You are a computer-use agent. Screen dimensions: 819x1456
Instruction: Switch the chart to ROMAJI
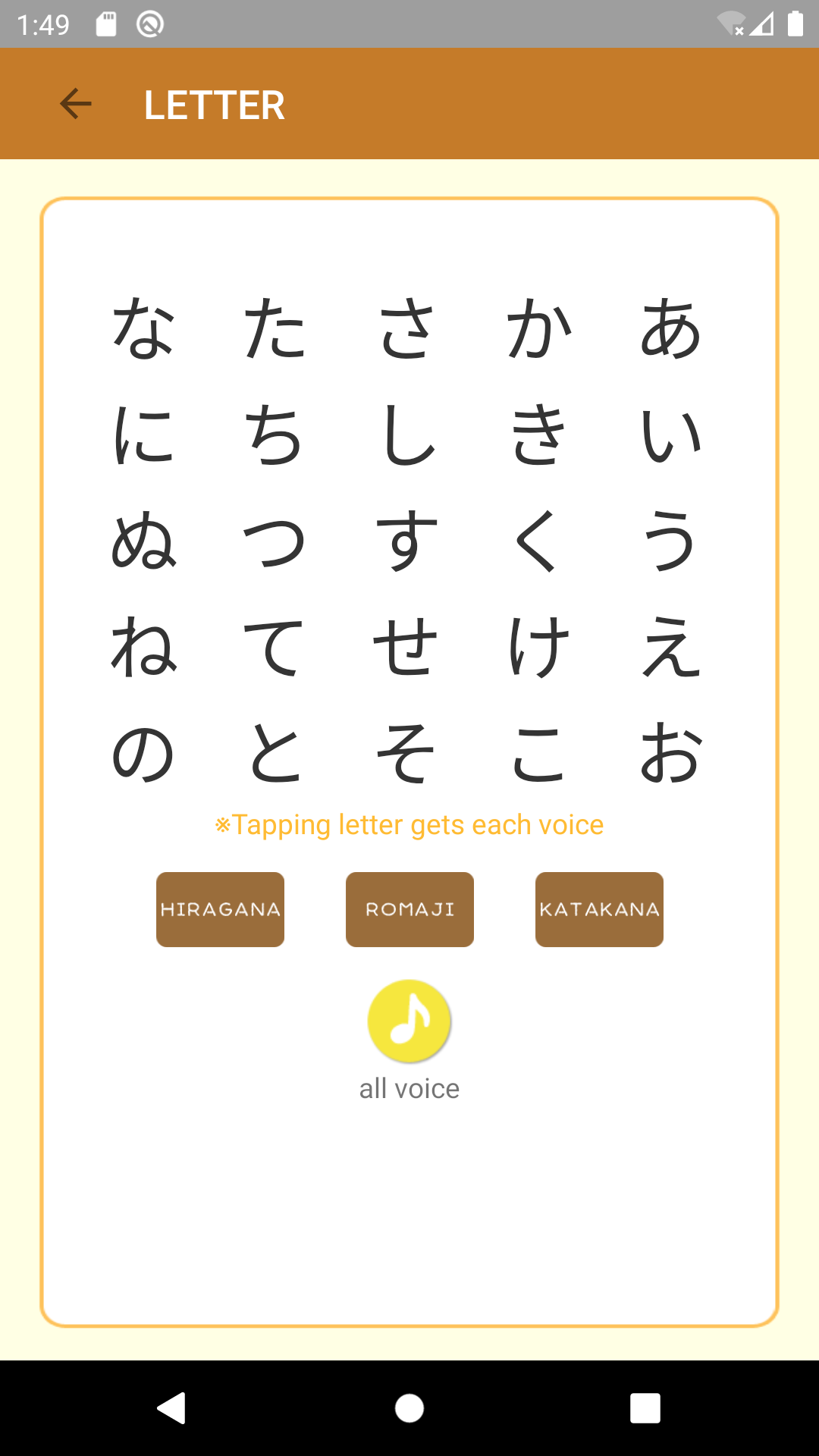pyautogui.click(x=409, y=909)
